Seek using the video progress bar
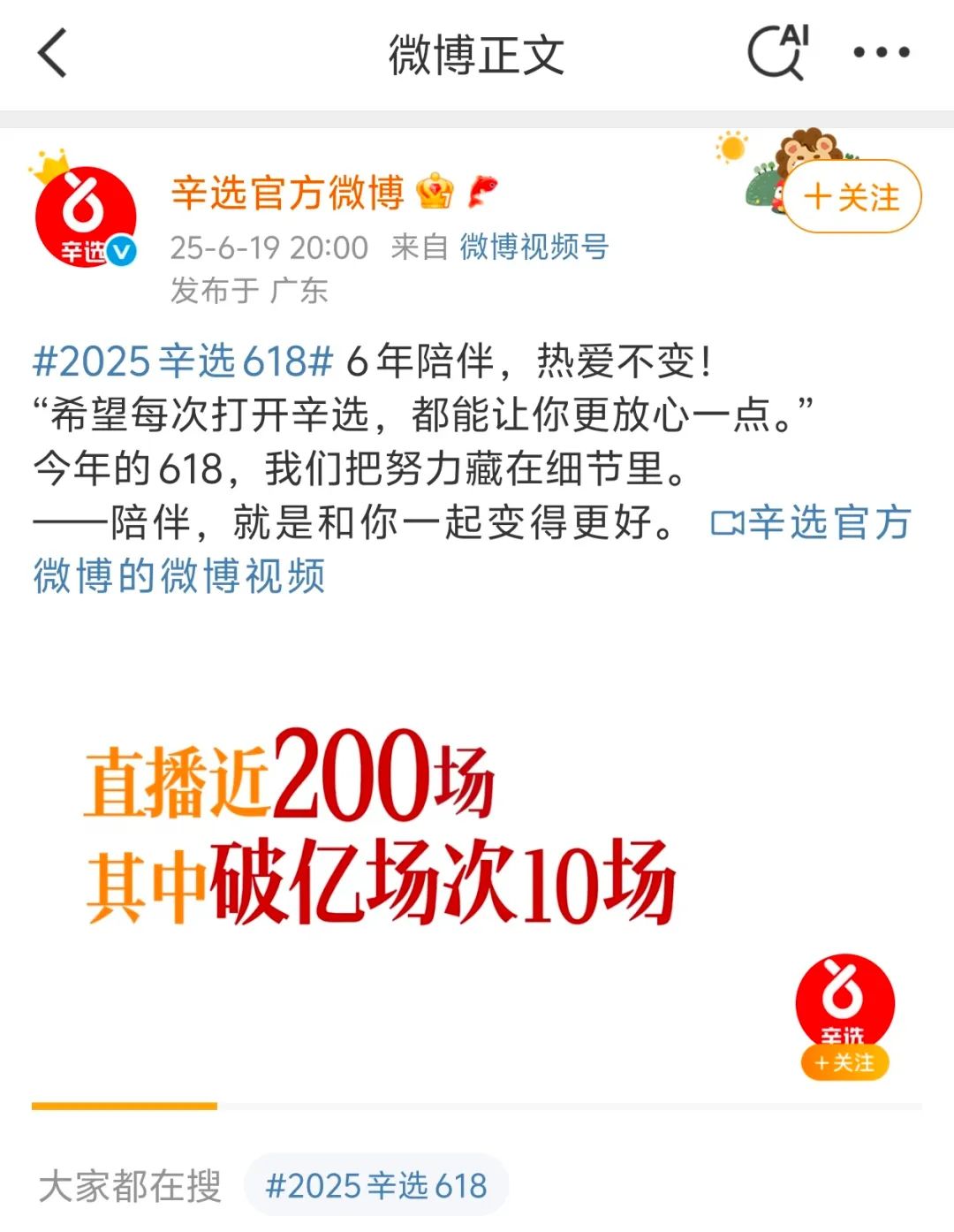This screenshot has width=954, height=1232. [477, 1106]
